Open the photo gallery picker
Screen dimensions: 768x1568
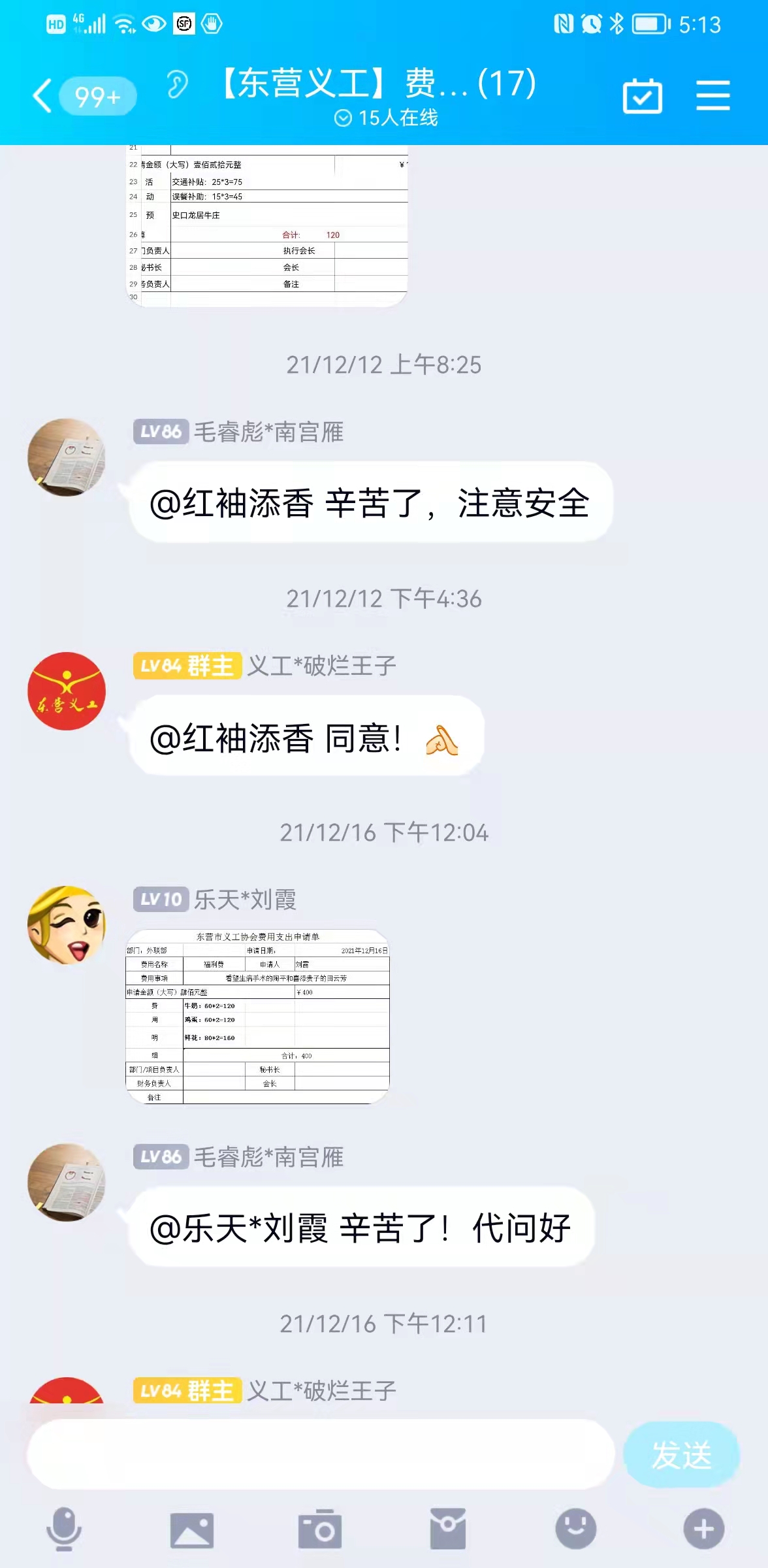[192, 1530]
